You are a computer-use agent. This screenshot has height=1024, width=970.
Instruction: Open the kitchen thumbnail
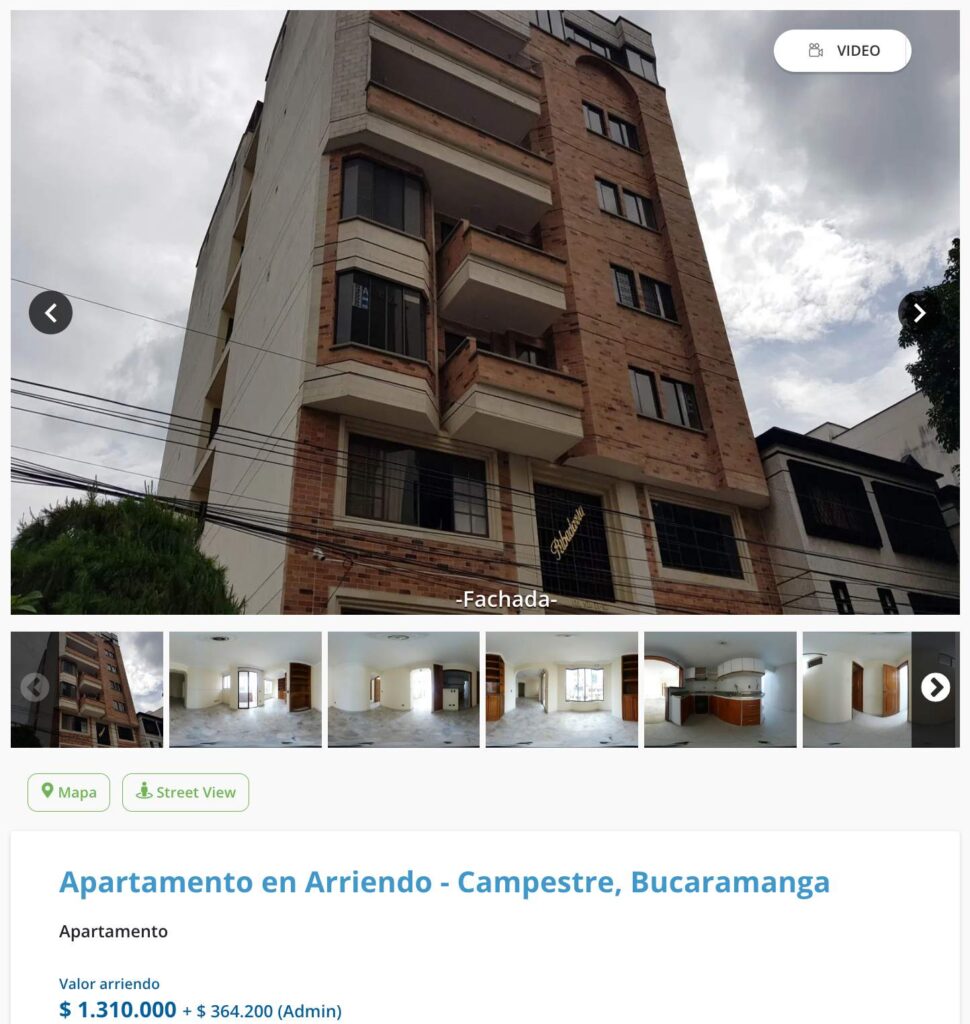click(720, 689)
